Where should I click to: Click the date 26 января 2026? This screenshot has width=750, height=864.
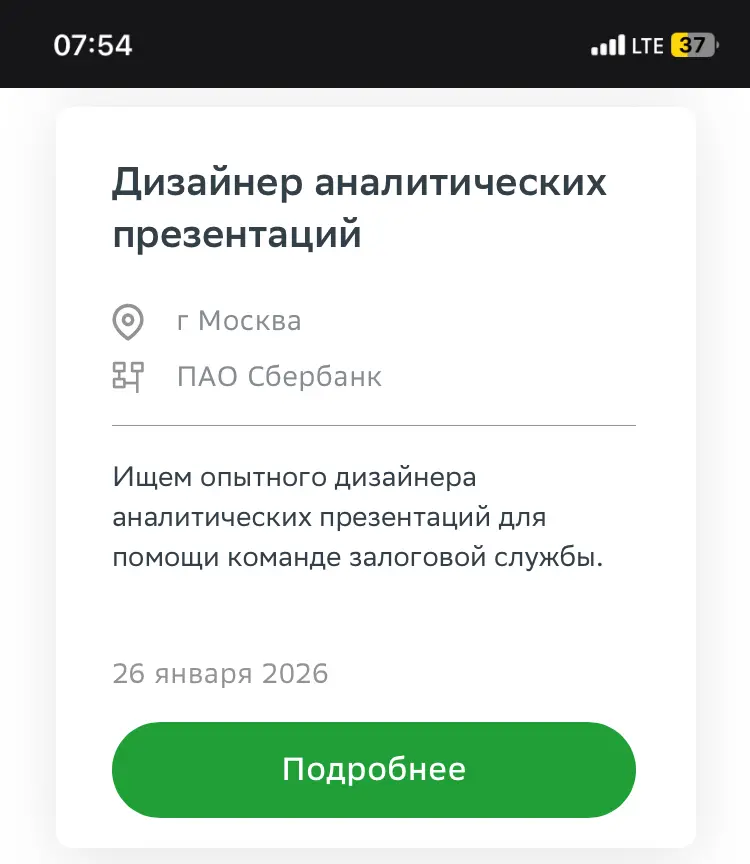[220, 674]
